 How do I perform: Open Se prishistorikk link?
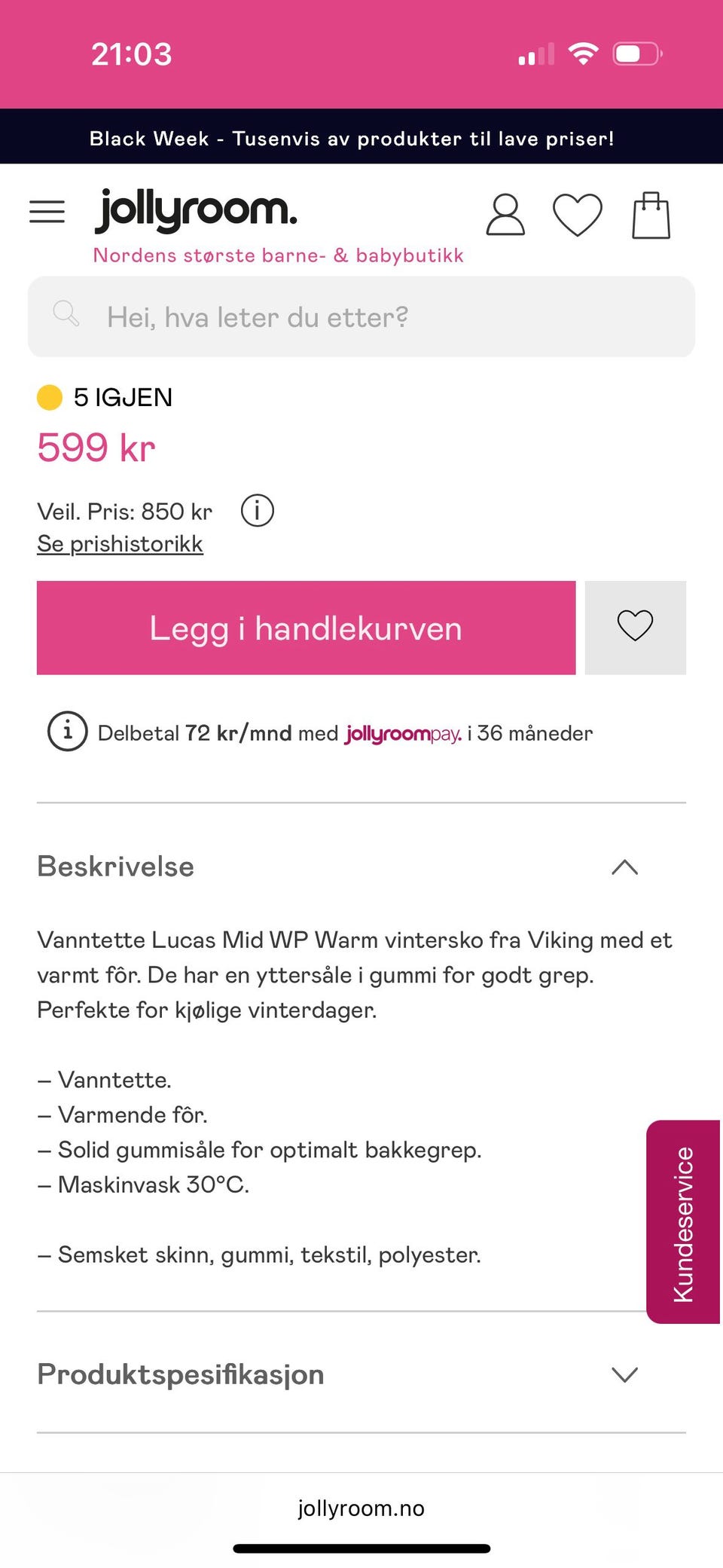point(120,543)
